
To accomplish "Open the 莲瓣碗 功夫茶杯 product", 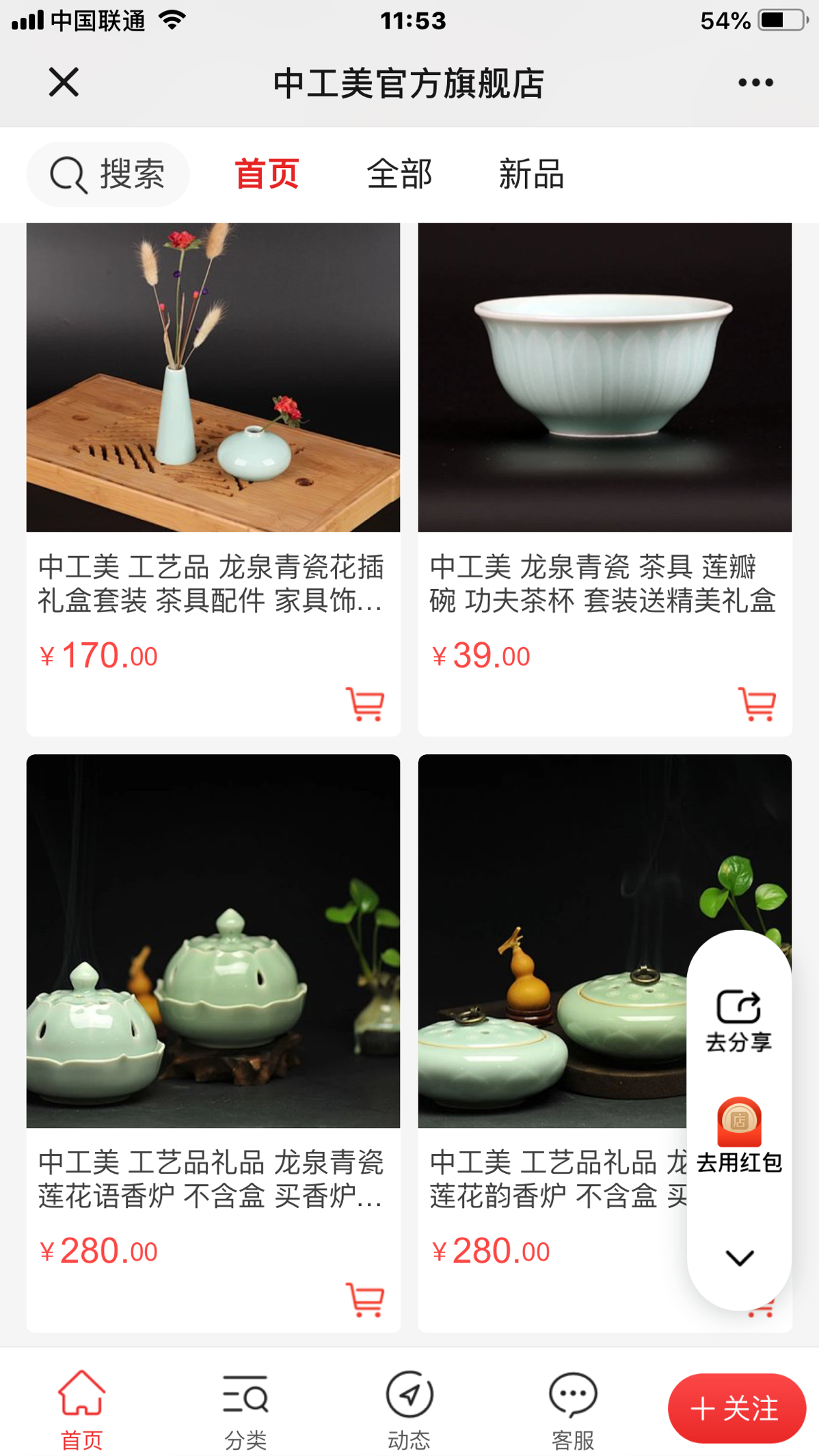I will coord(604,378).
